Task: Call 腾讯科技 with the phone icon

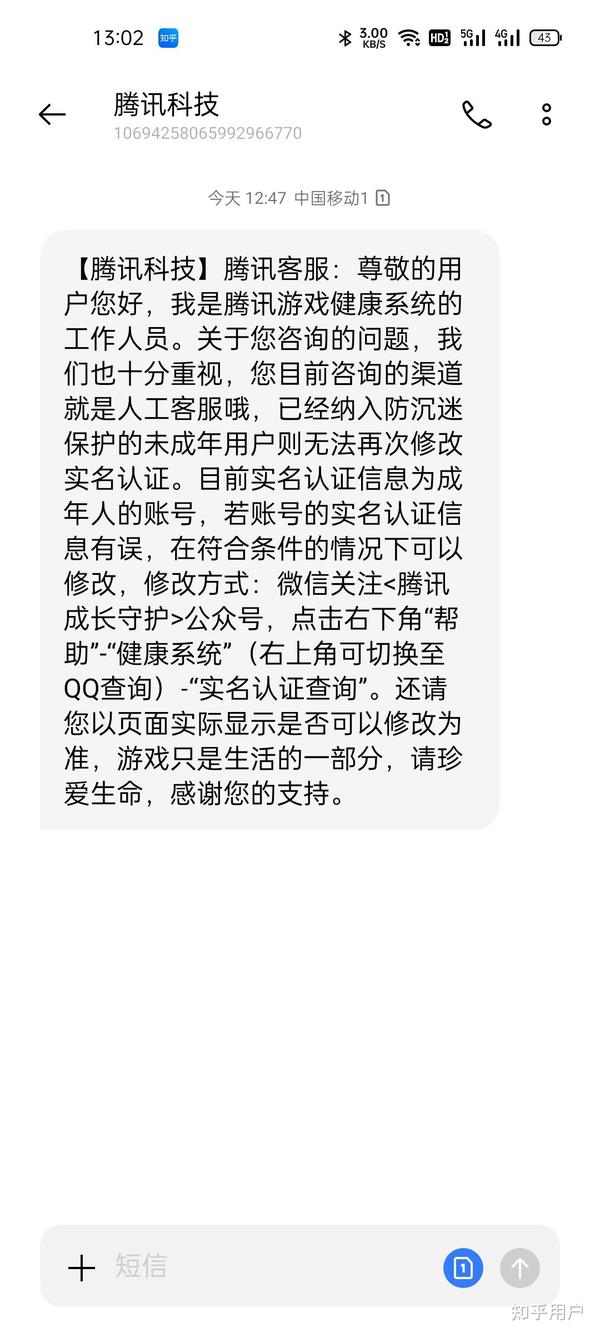Action: tap(476, 115)
